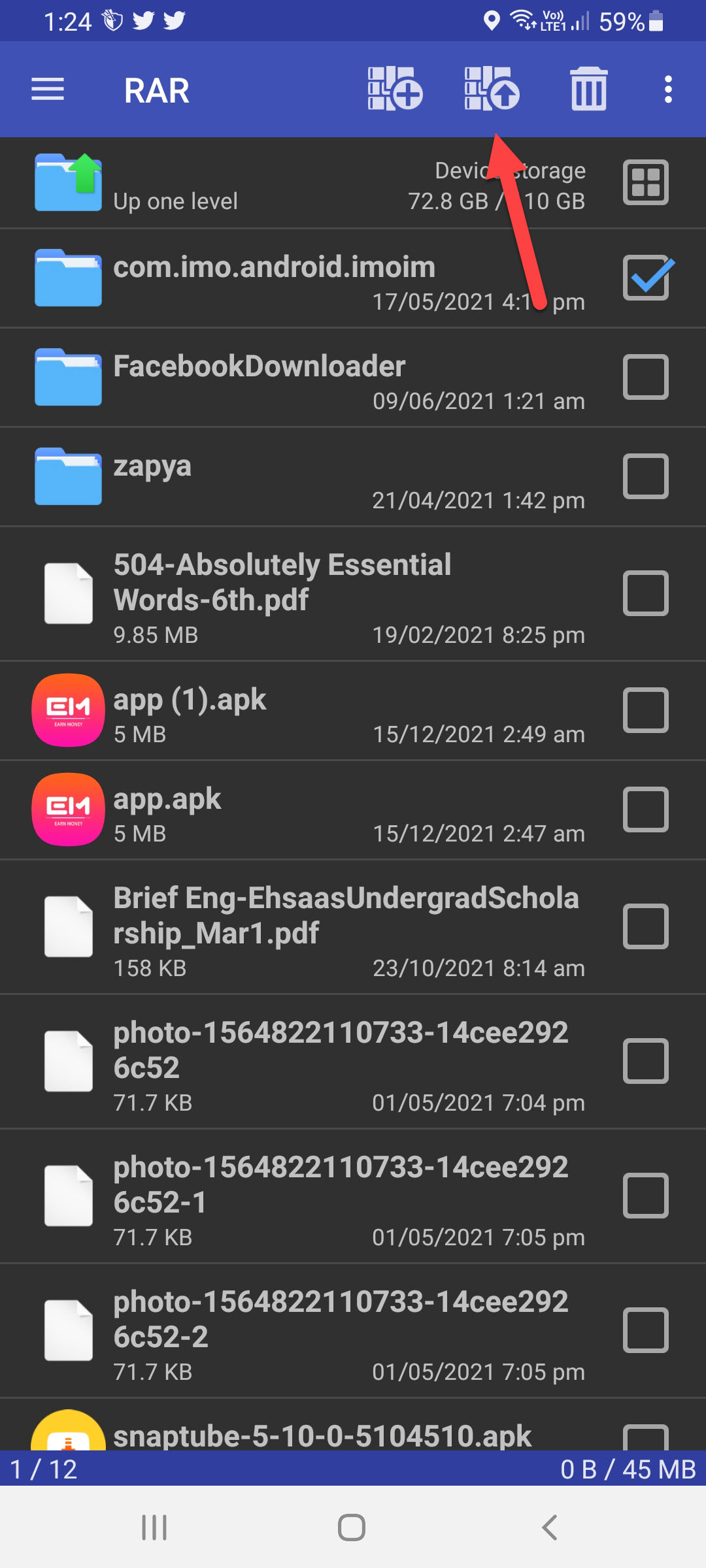This screenshot has width=706, height=1568.
Task: Select the zapya folder checkbox
Action: click(645, 476)
